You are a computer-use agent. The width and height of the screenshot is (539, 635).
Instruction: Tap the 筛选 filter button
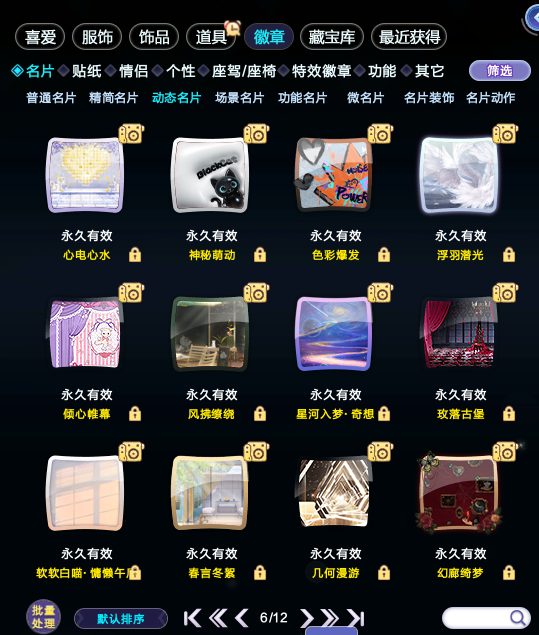point(500,71)
